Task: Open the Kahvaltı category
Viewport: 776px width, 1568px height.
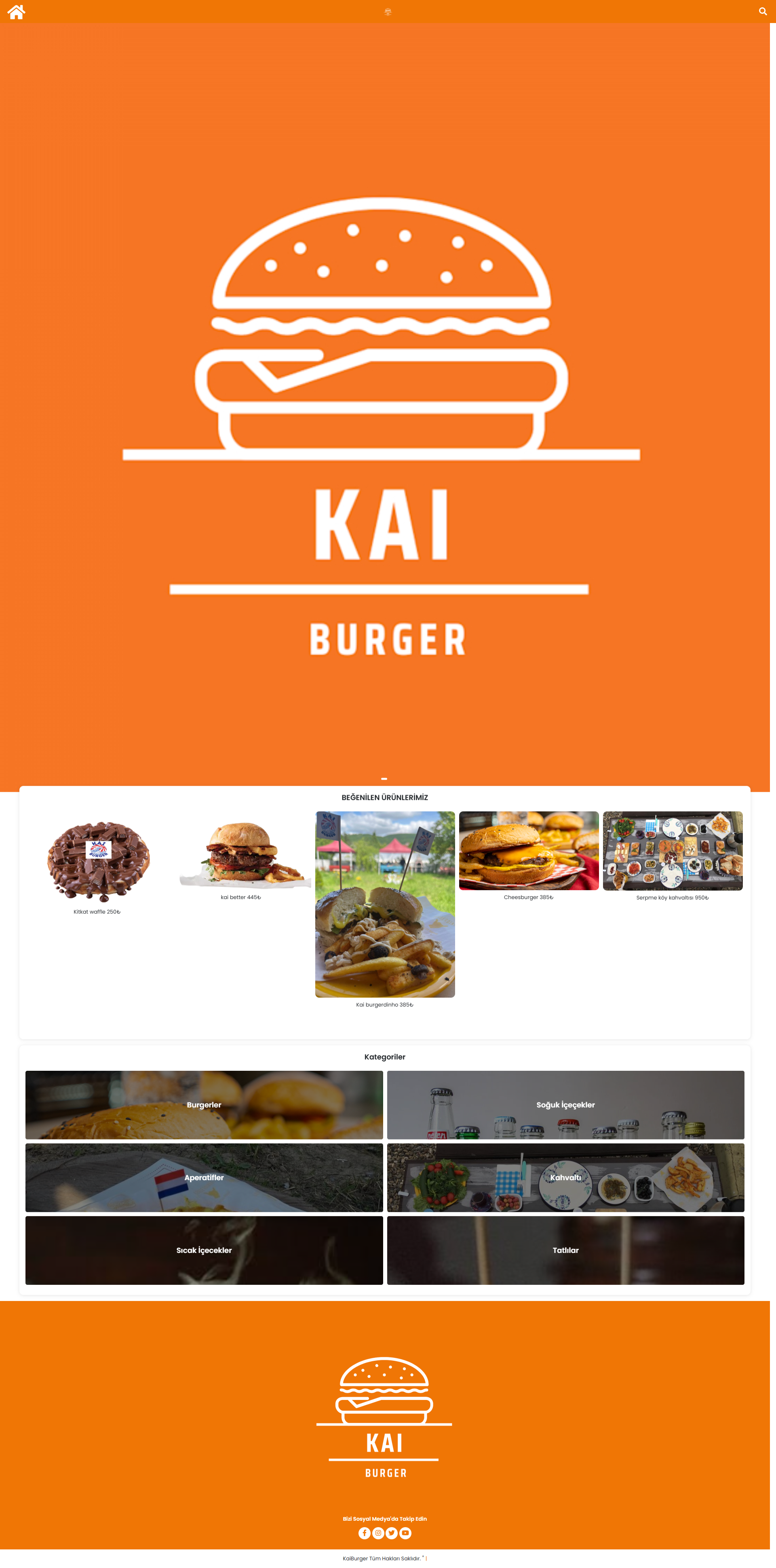Action: pos(565,1177)
